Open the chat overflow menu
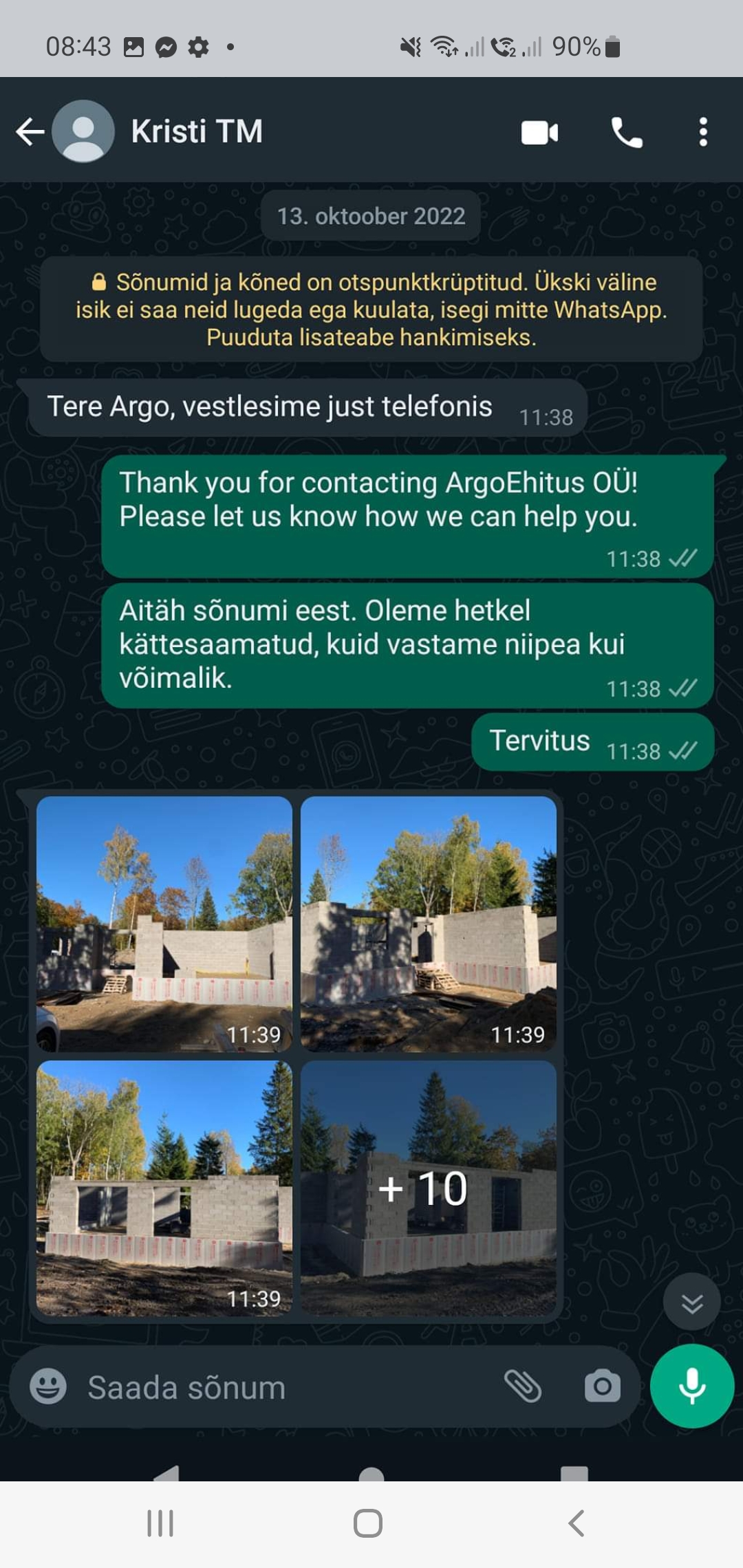743x1568 pixels. pos(702,132)
